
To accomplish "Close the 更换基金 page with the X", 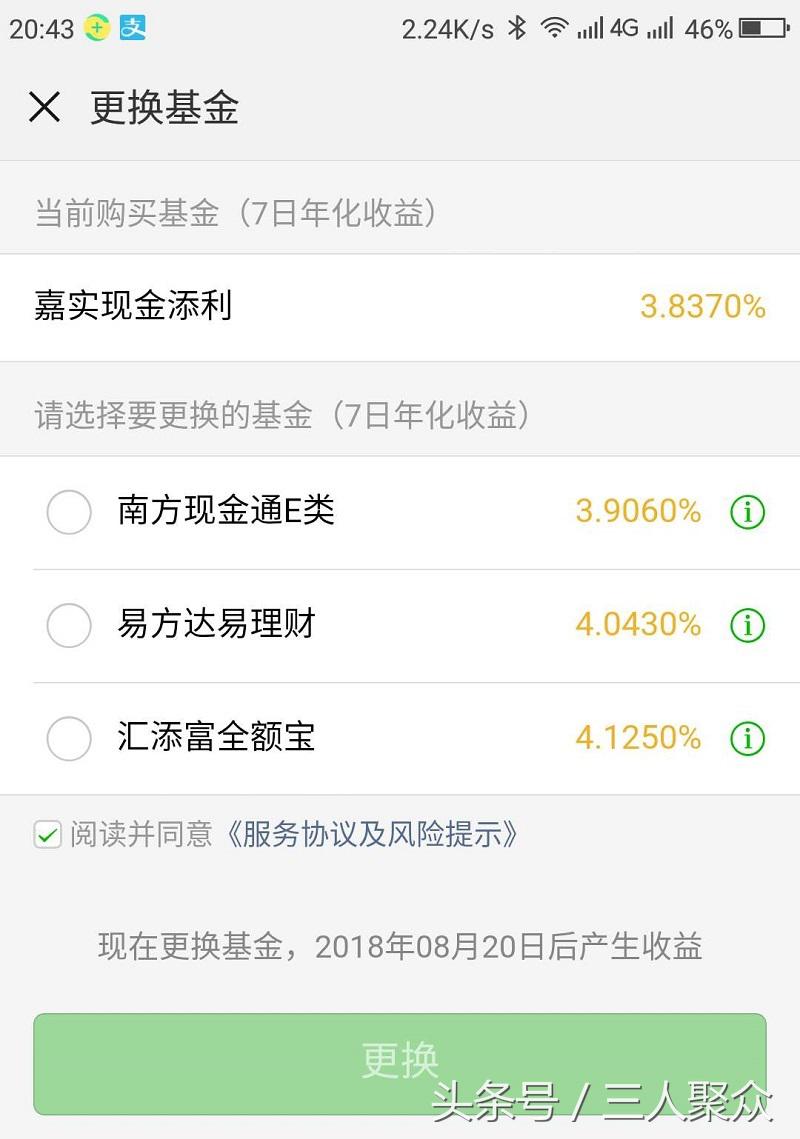I will click(x=44, y=107).
